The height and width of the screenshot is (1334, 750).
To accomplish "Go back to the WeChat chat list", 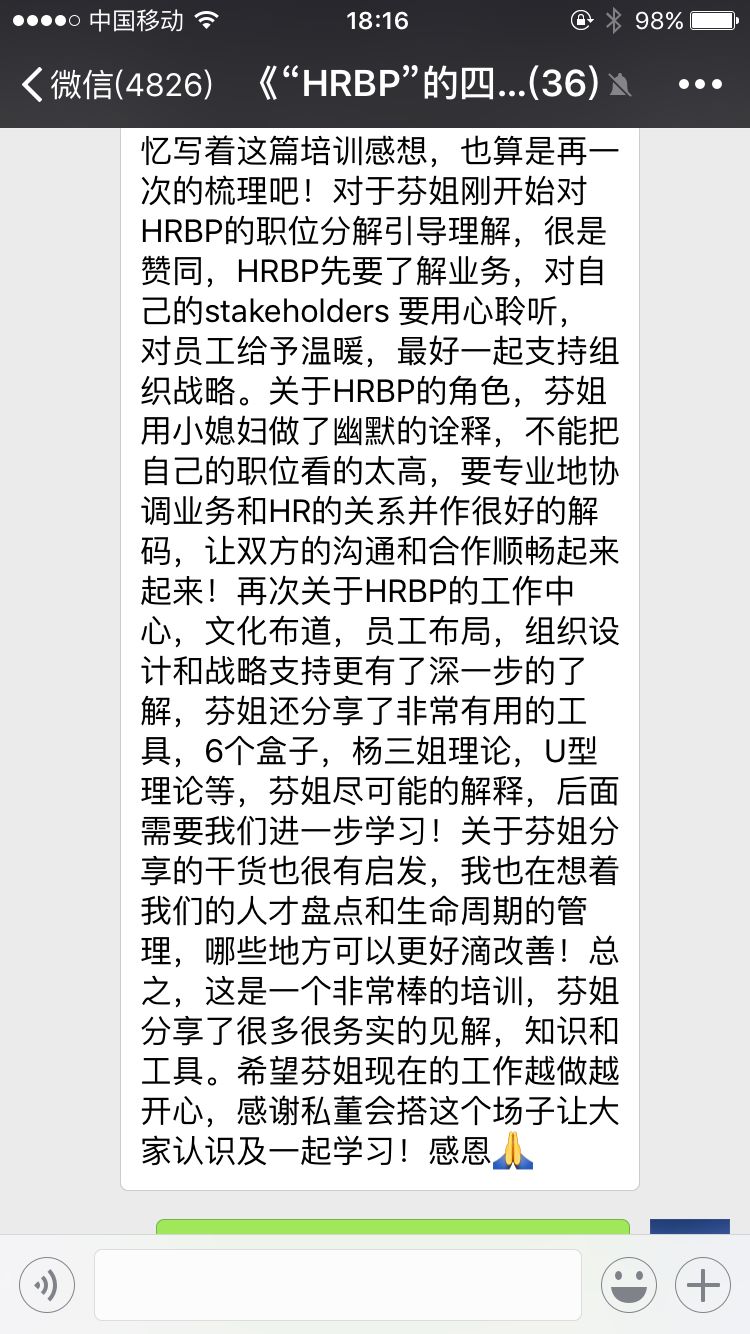I will [x=117, y=84].
